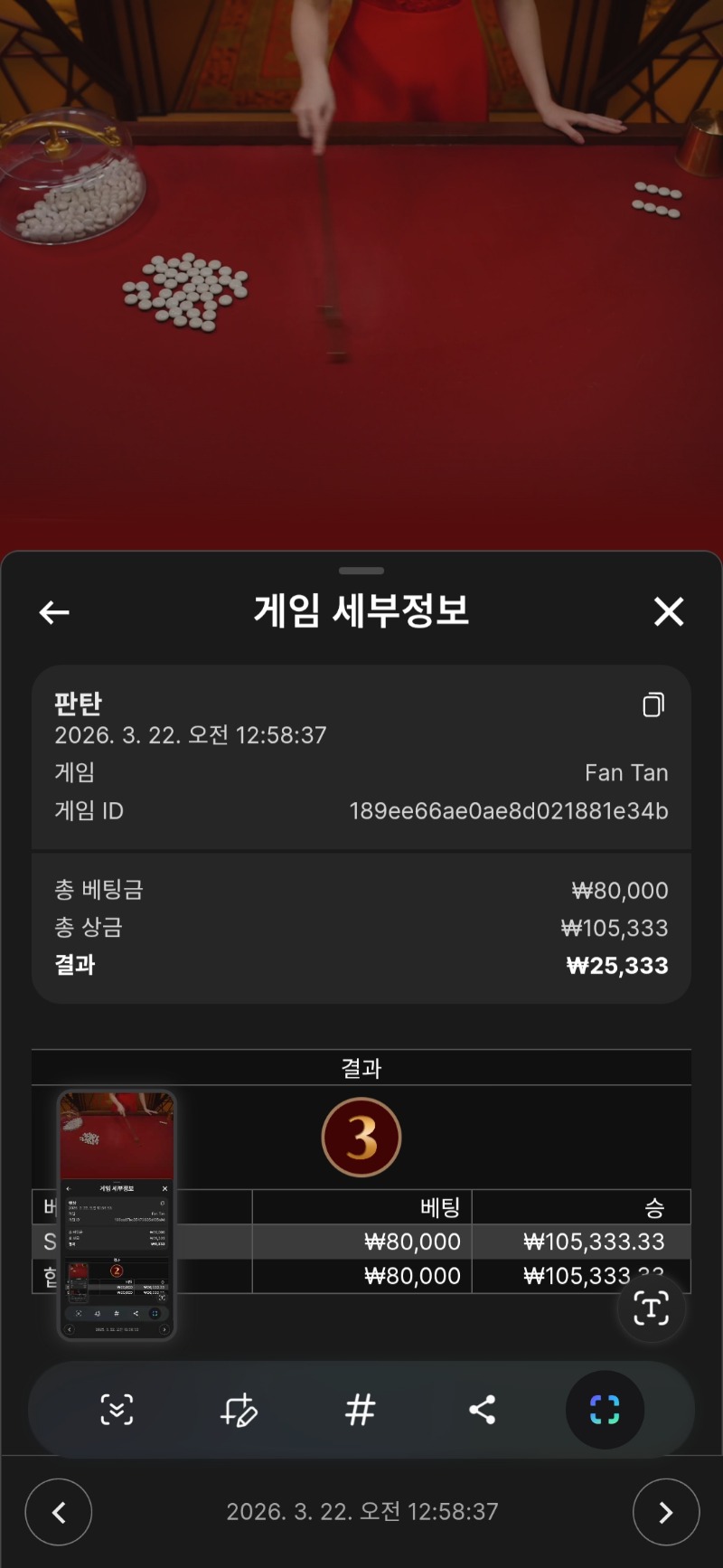
Task: Share the captured screenshot
Action: 482,1410
